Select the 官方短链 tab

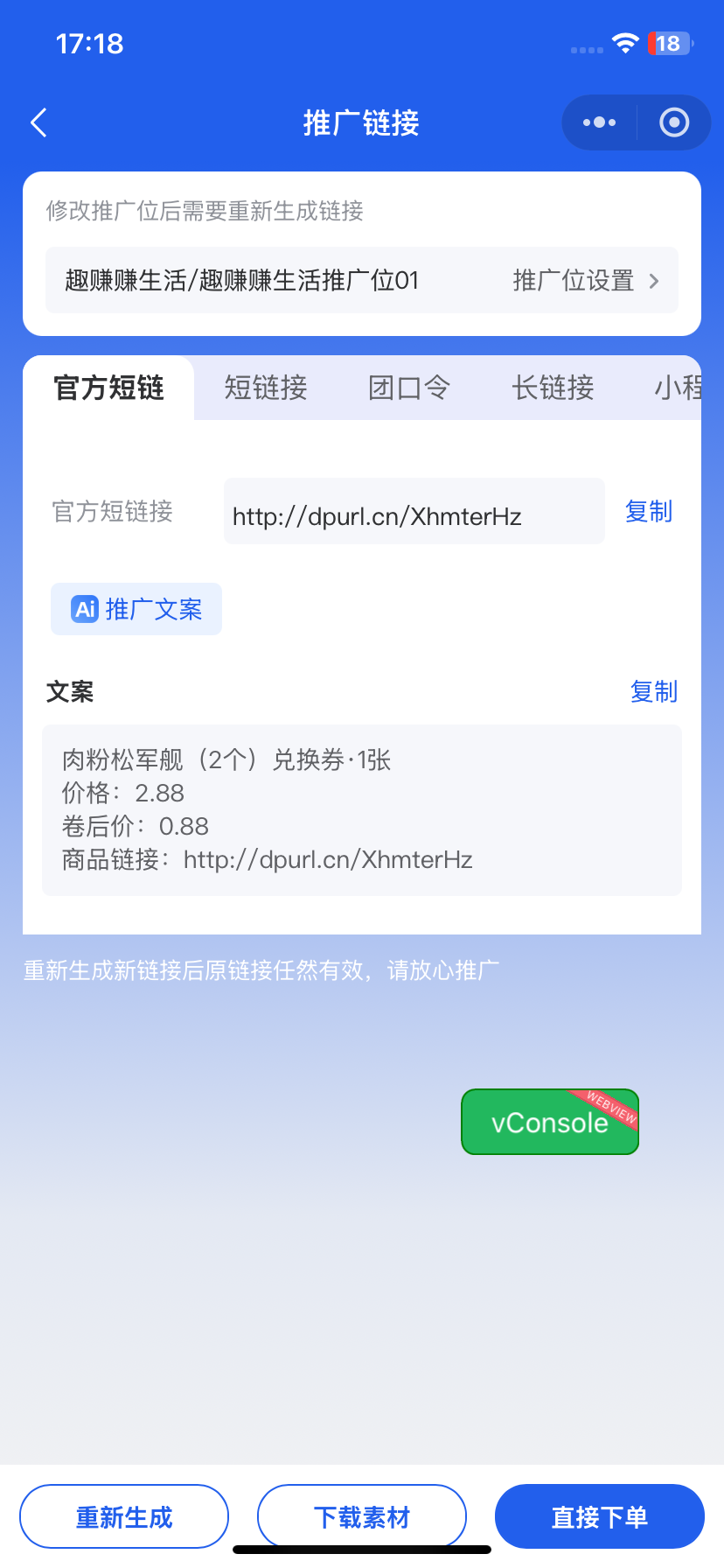click(108, 388)
